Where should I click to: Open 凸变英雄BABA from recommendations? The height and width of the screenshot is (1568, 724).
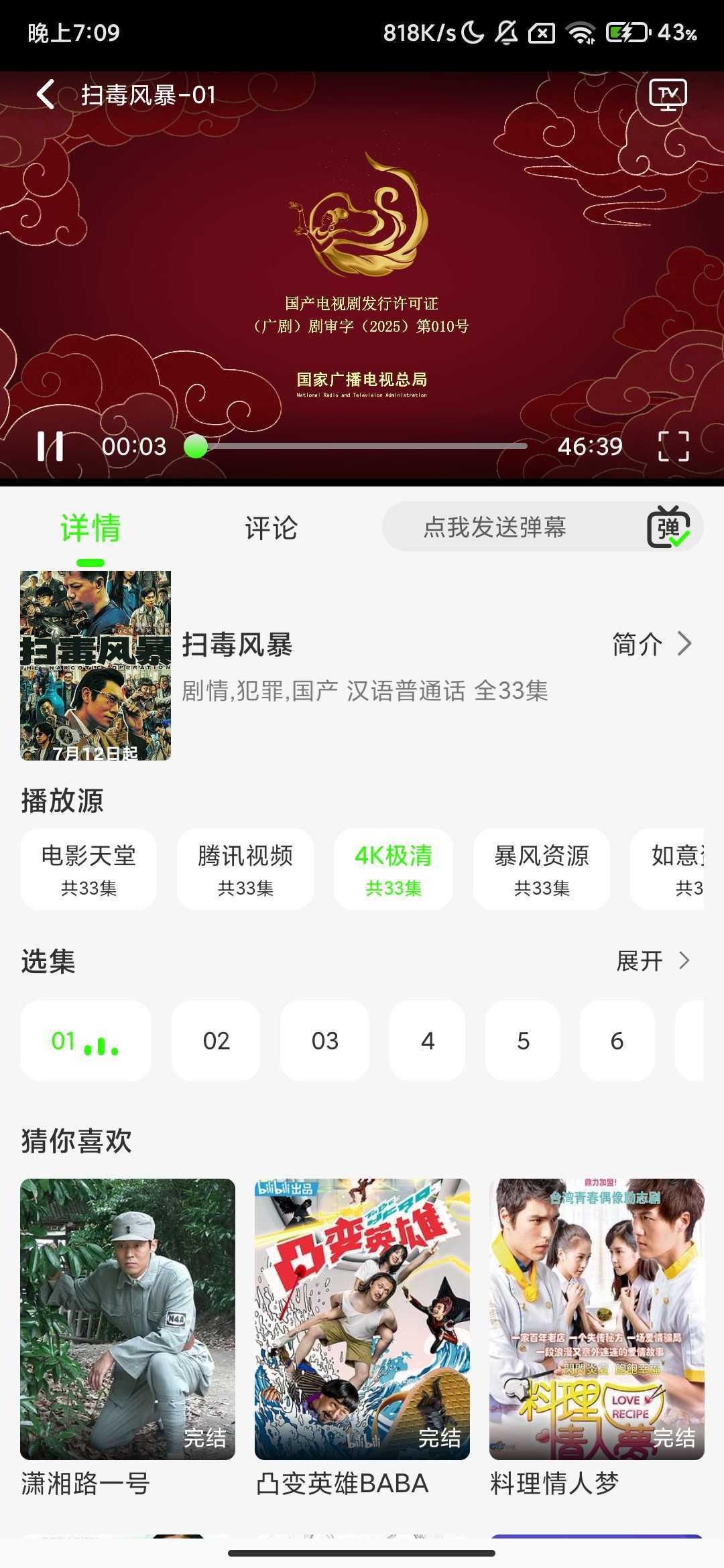pos(362,1319)
